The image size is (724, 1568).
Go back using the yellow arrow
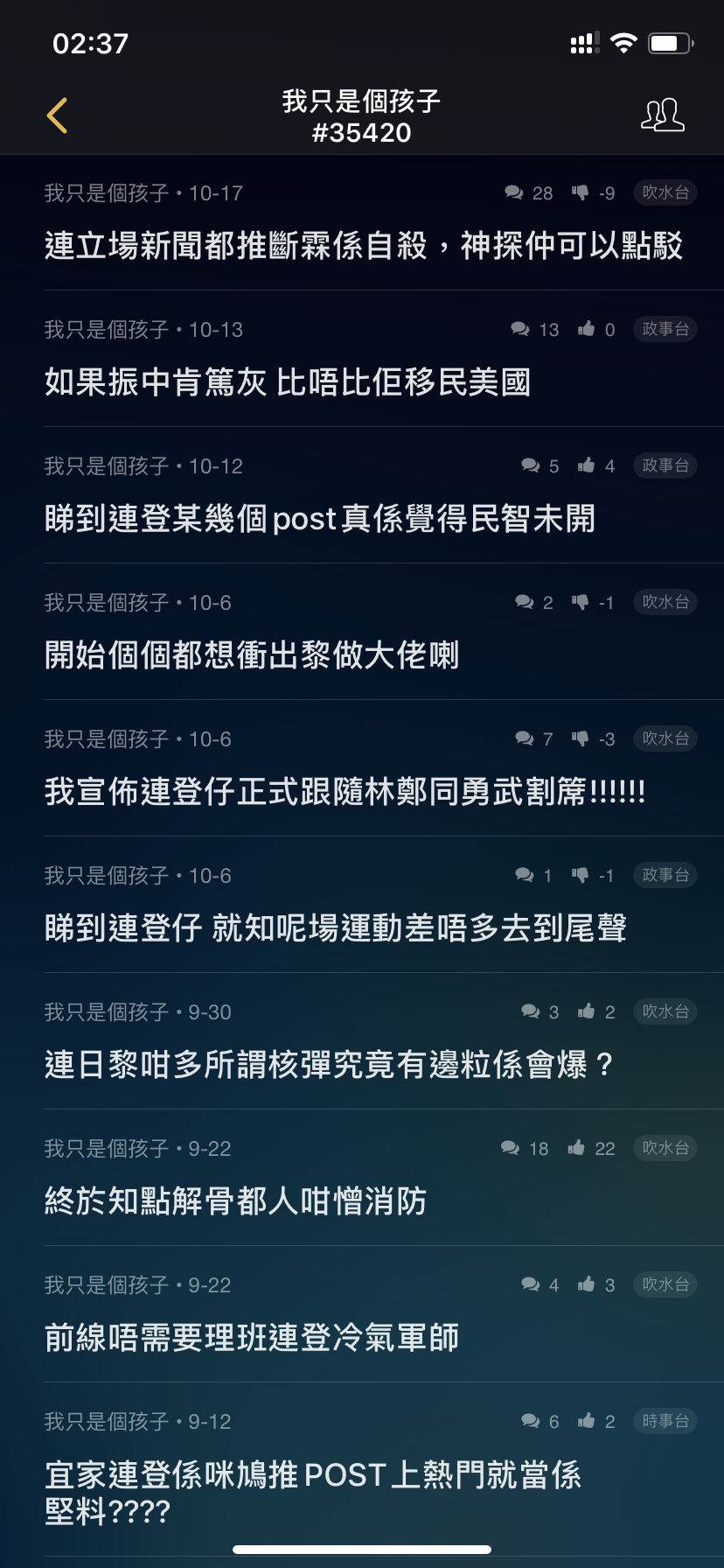[57, 115]
